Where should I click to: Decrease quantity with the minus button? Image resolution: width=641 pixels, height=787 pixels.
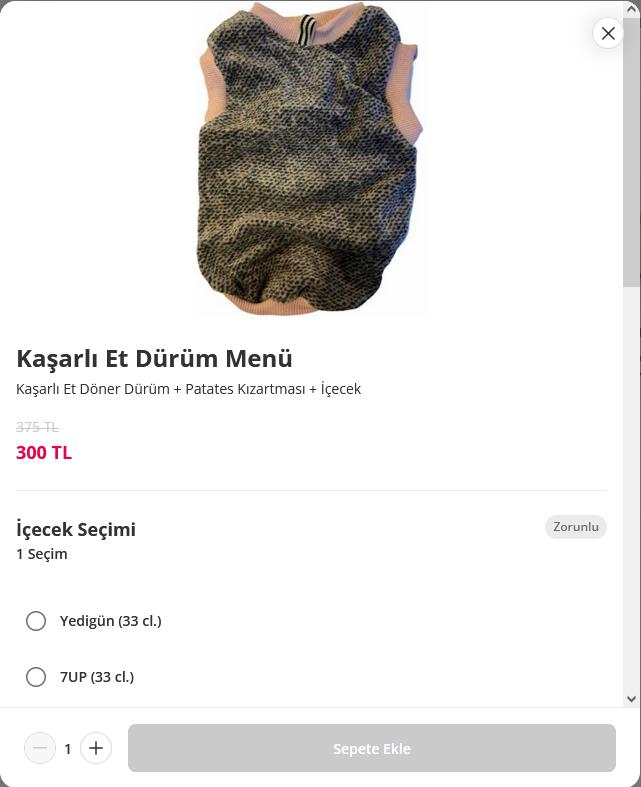(x=40, y=748)
